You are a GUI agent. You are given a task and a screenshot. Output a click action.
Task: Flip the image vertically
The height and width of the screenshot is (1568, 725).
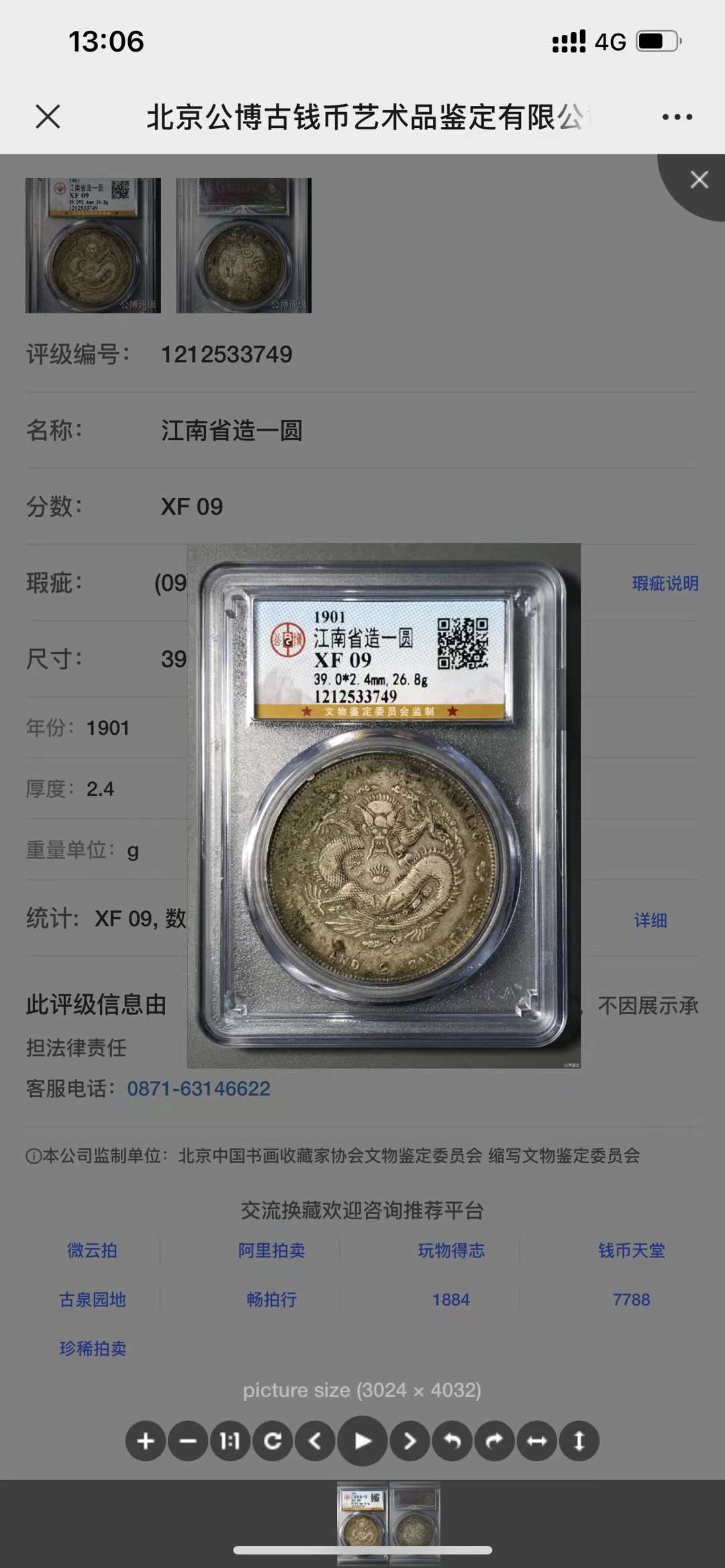[579, 1441]
